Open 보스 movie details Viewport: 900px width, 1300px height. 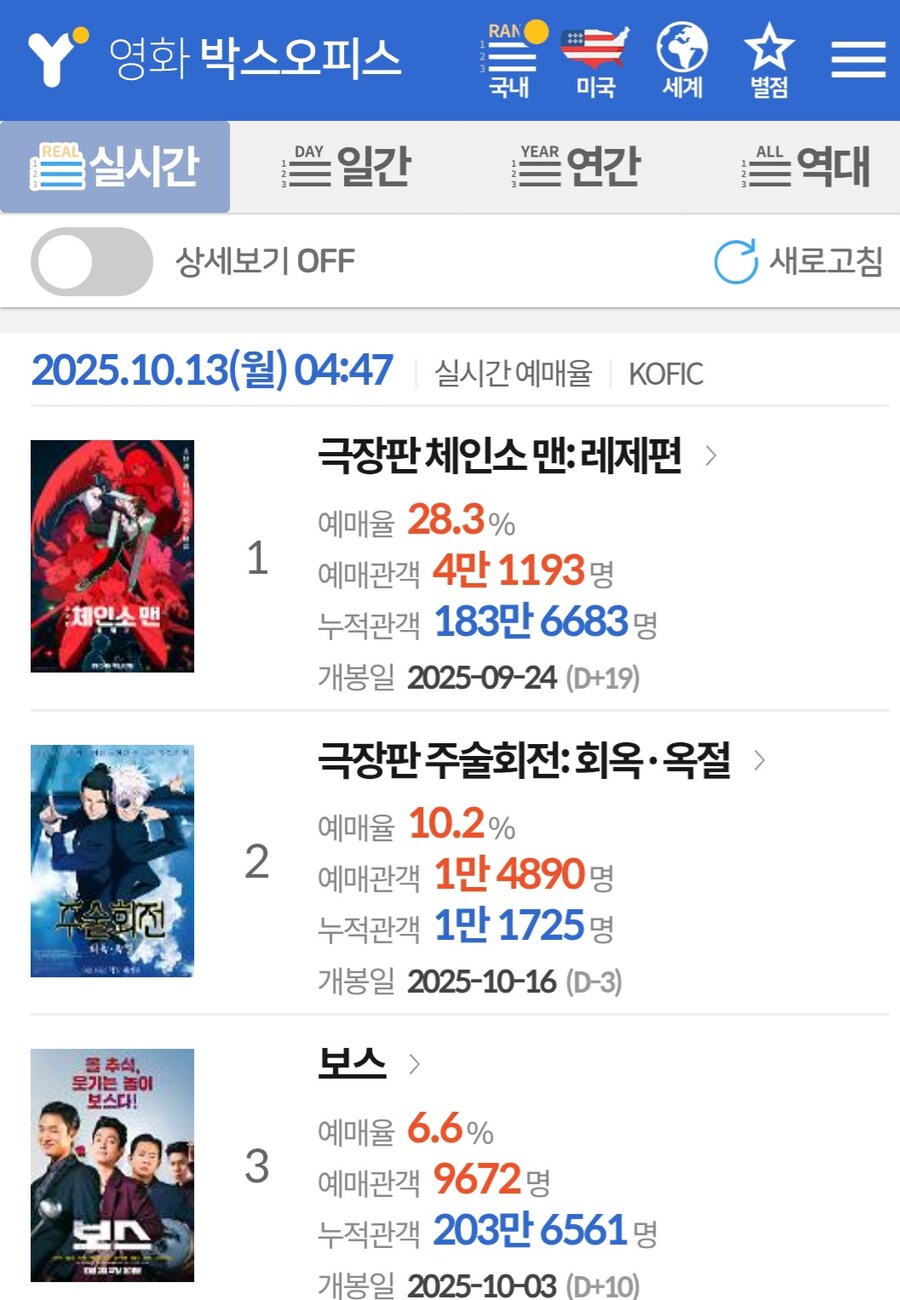(x=352, y=1064)
